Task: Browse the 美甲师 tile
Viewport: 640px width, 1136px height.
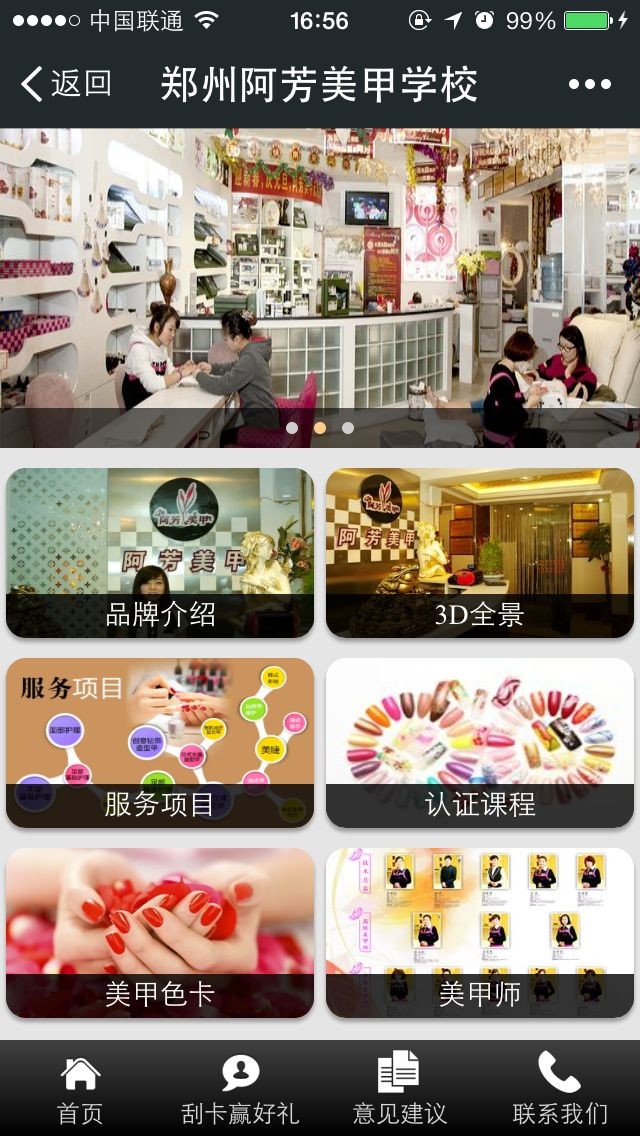Action: tap(480, 933)
